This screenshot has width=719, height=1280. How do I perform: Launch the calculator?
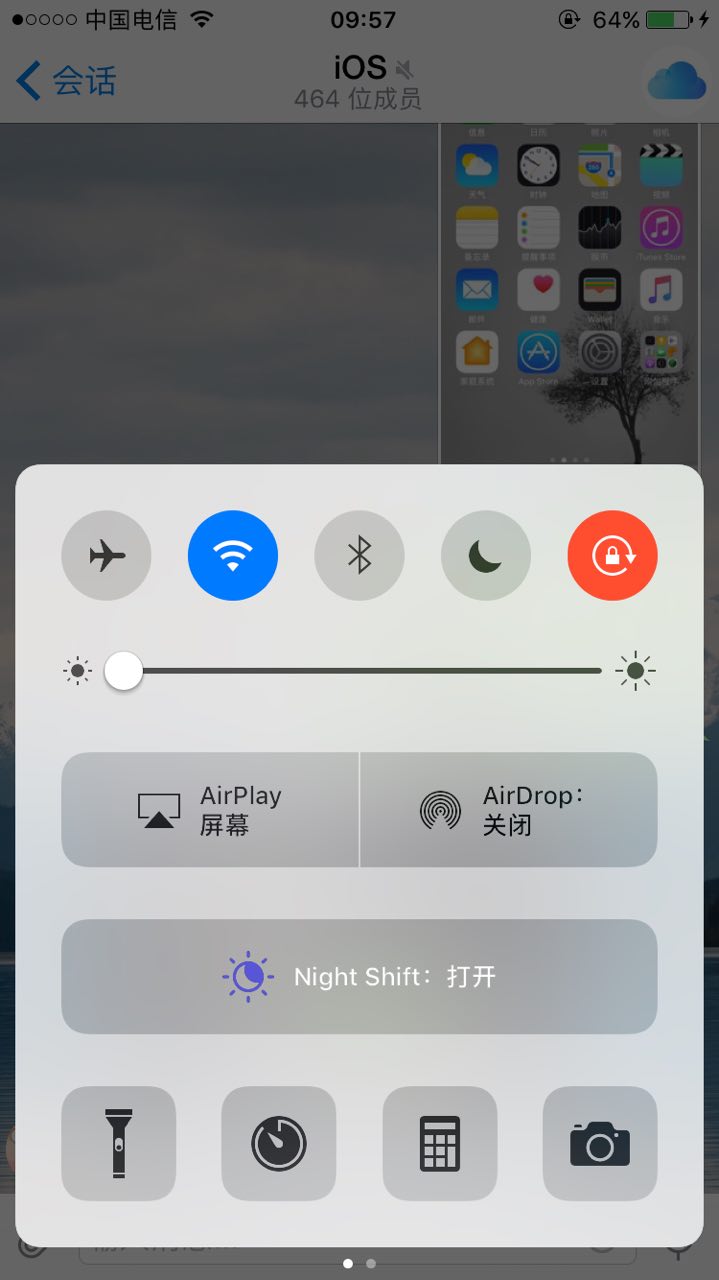click(440, 1143)
